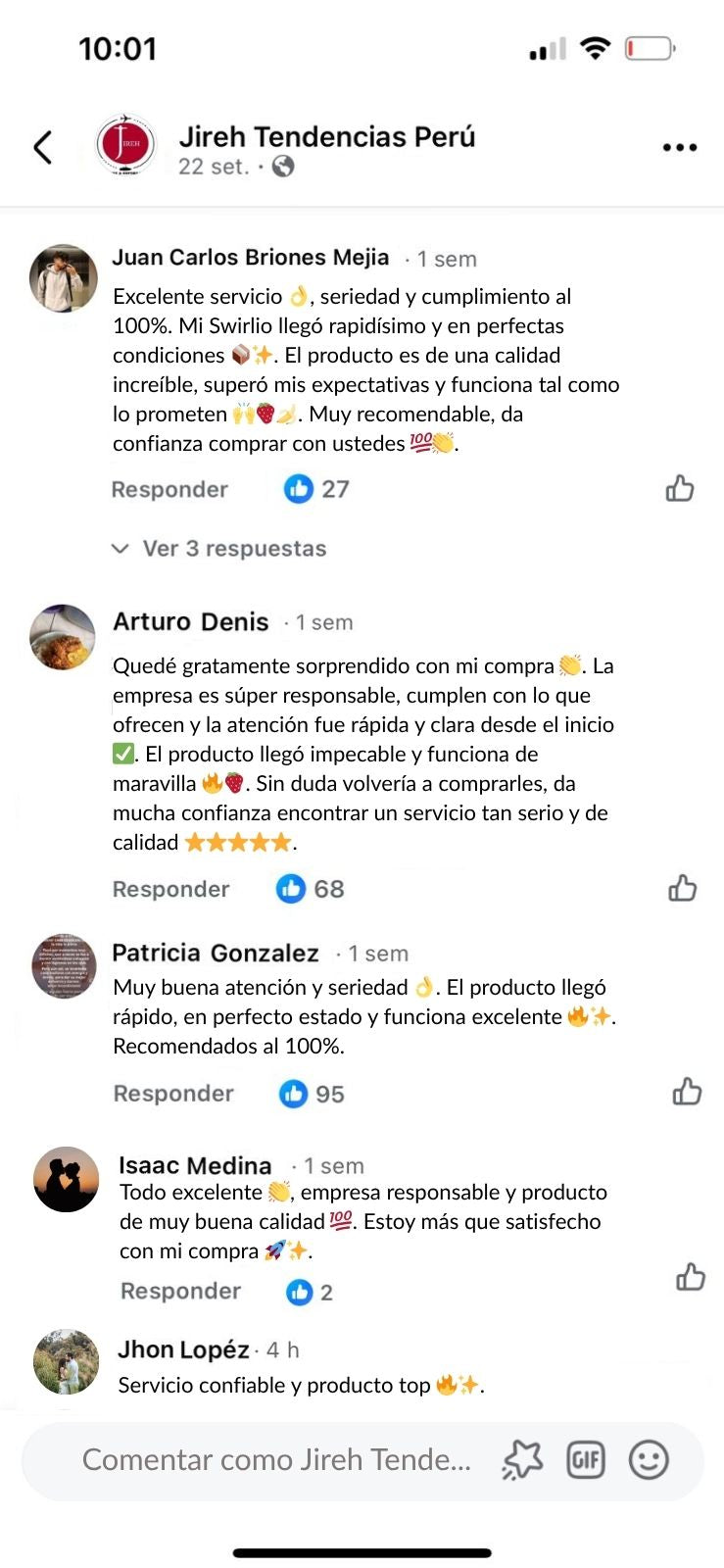
Task: Reply to Patricia Gonzalez's comment
Action: pyautogui.click(x=173, y=1094)
